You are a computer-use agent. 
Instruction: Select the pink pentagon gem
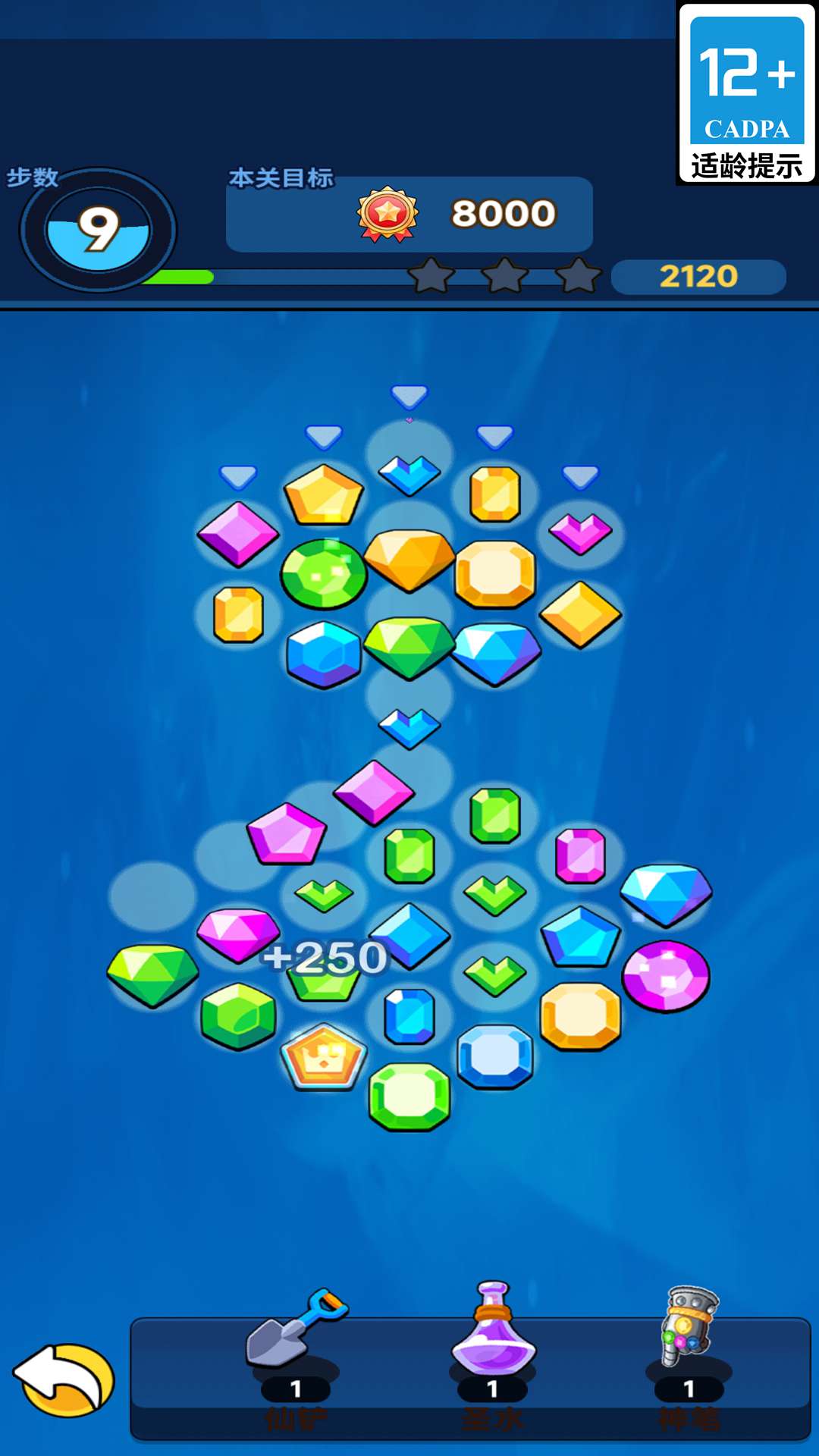click(286, 835)
